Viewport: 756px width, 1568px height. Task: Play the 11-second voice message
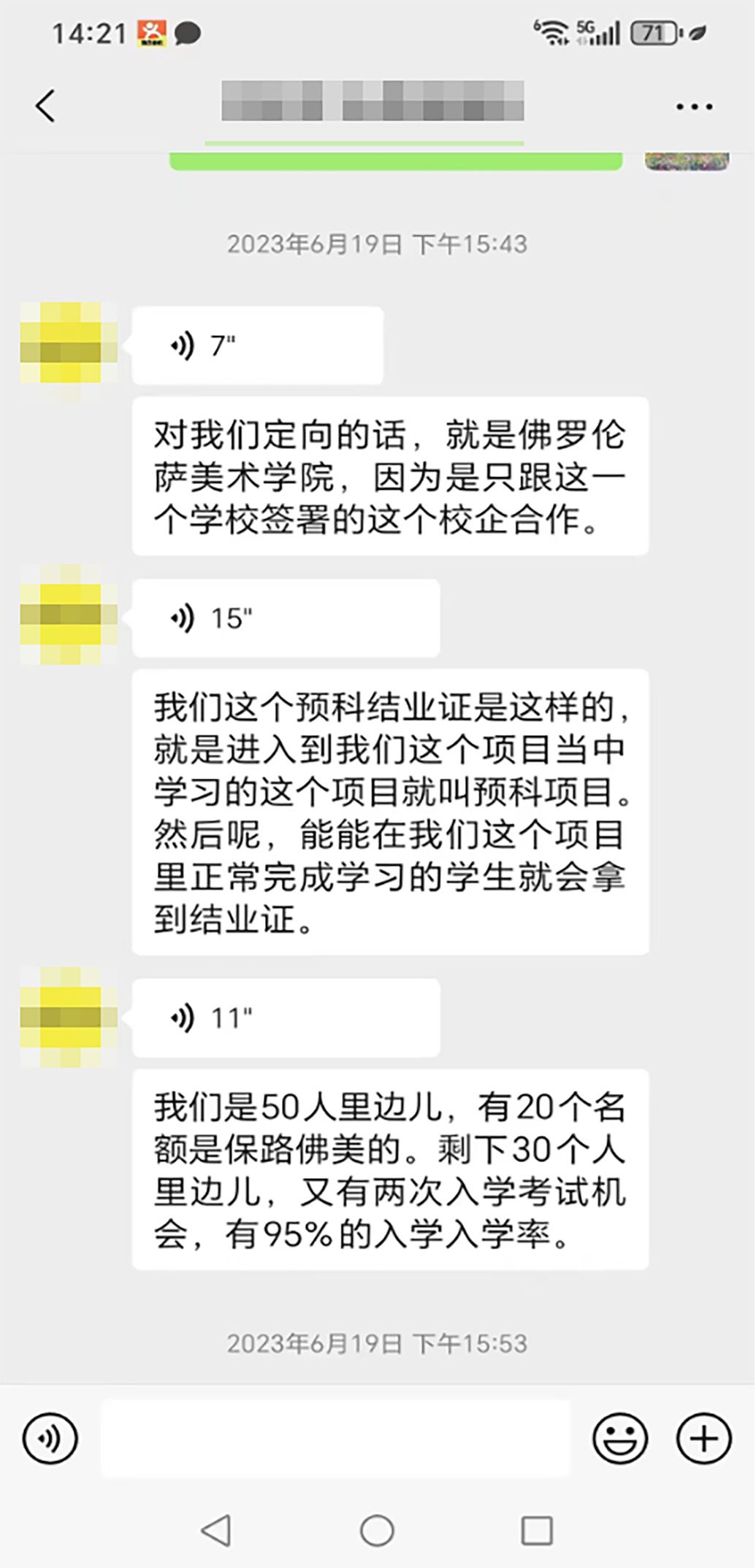pos(285,1018)
